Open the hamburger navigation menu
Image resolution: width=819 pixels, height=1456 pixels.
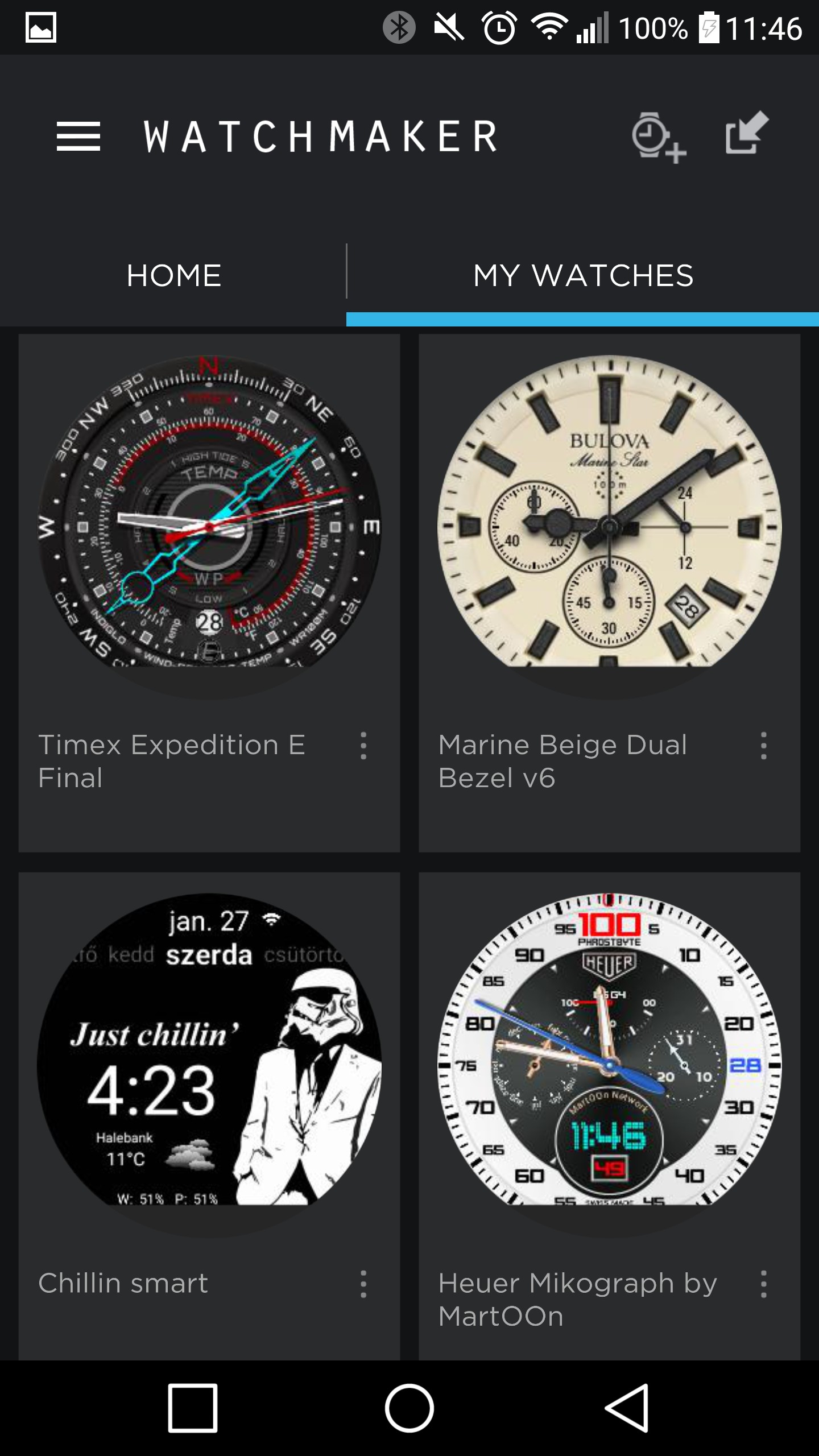78,136
